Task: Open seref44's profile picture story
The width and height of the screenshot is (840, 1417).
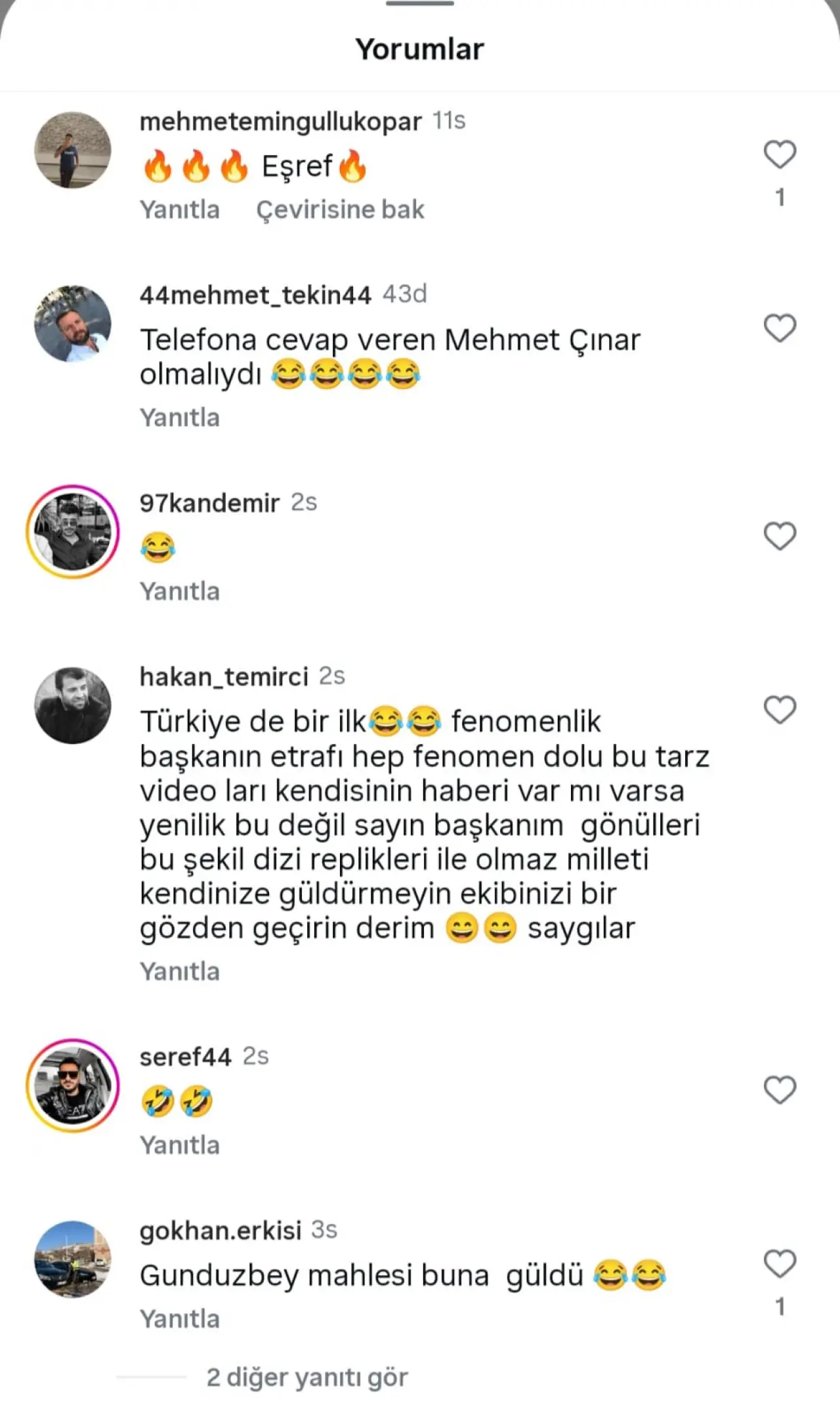Action: click(73, 1085)
